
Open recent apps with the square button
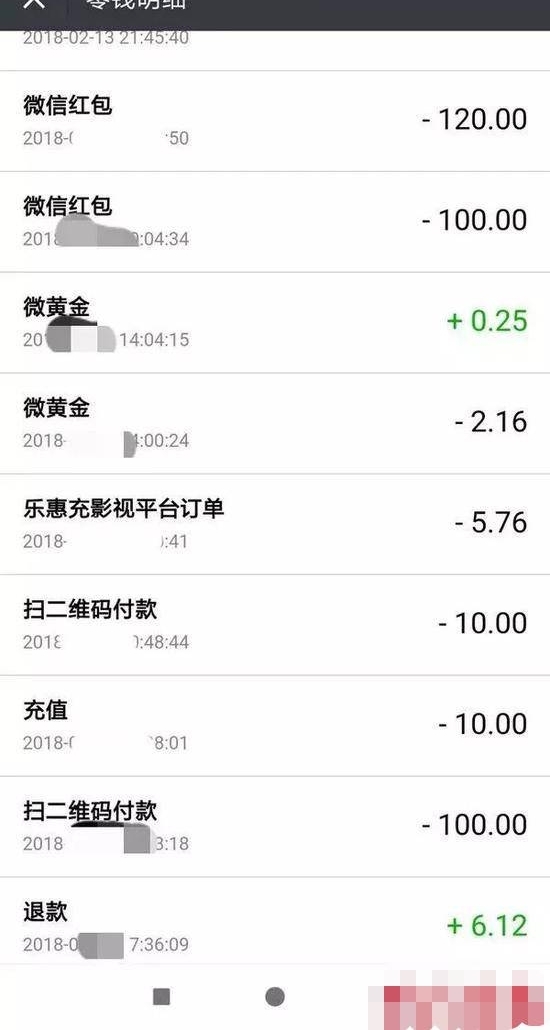coord(161,996)
